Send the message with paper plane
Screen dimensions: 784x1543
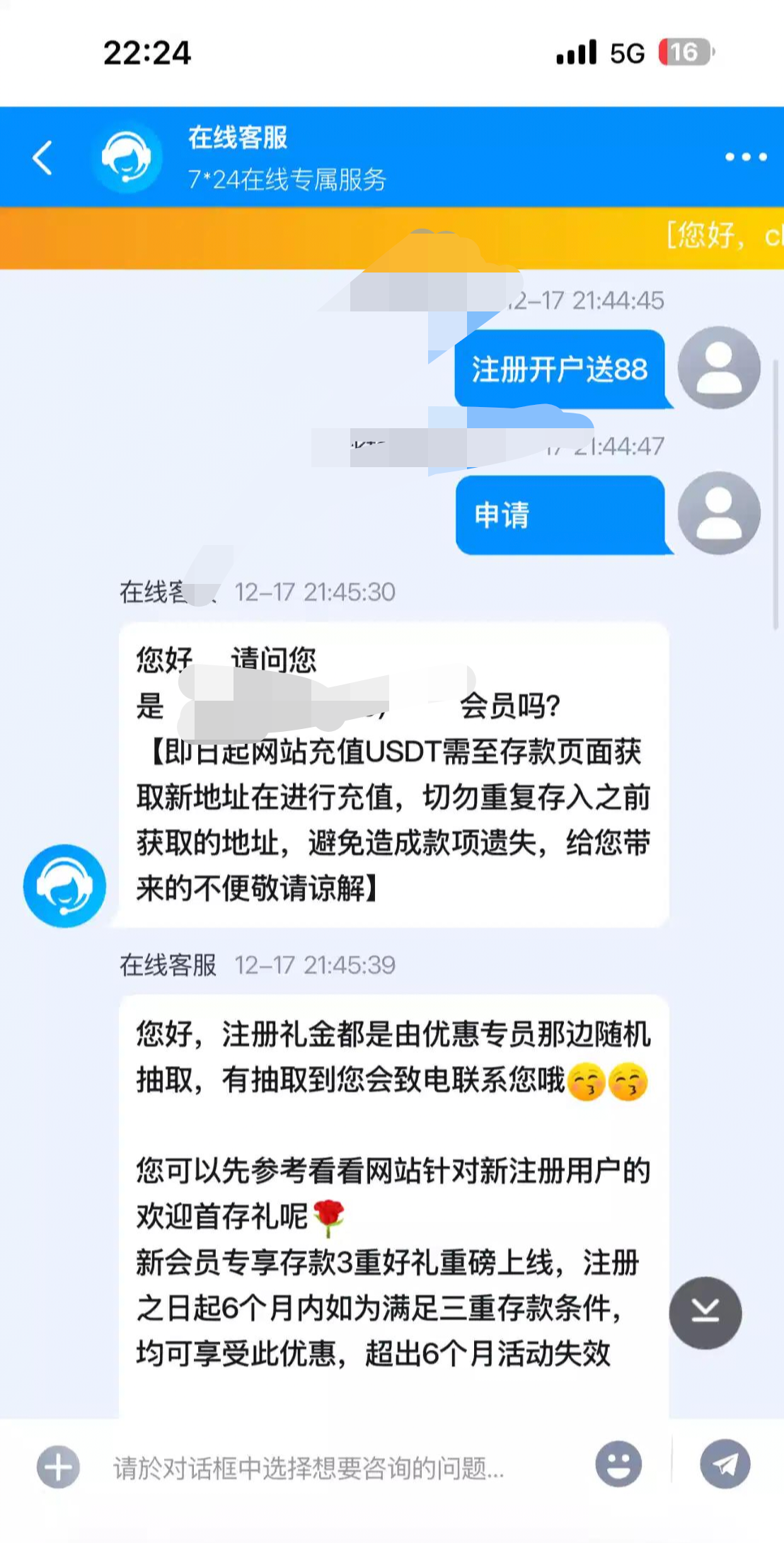coord(725,1464)
